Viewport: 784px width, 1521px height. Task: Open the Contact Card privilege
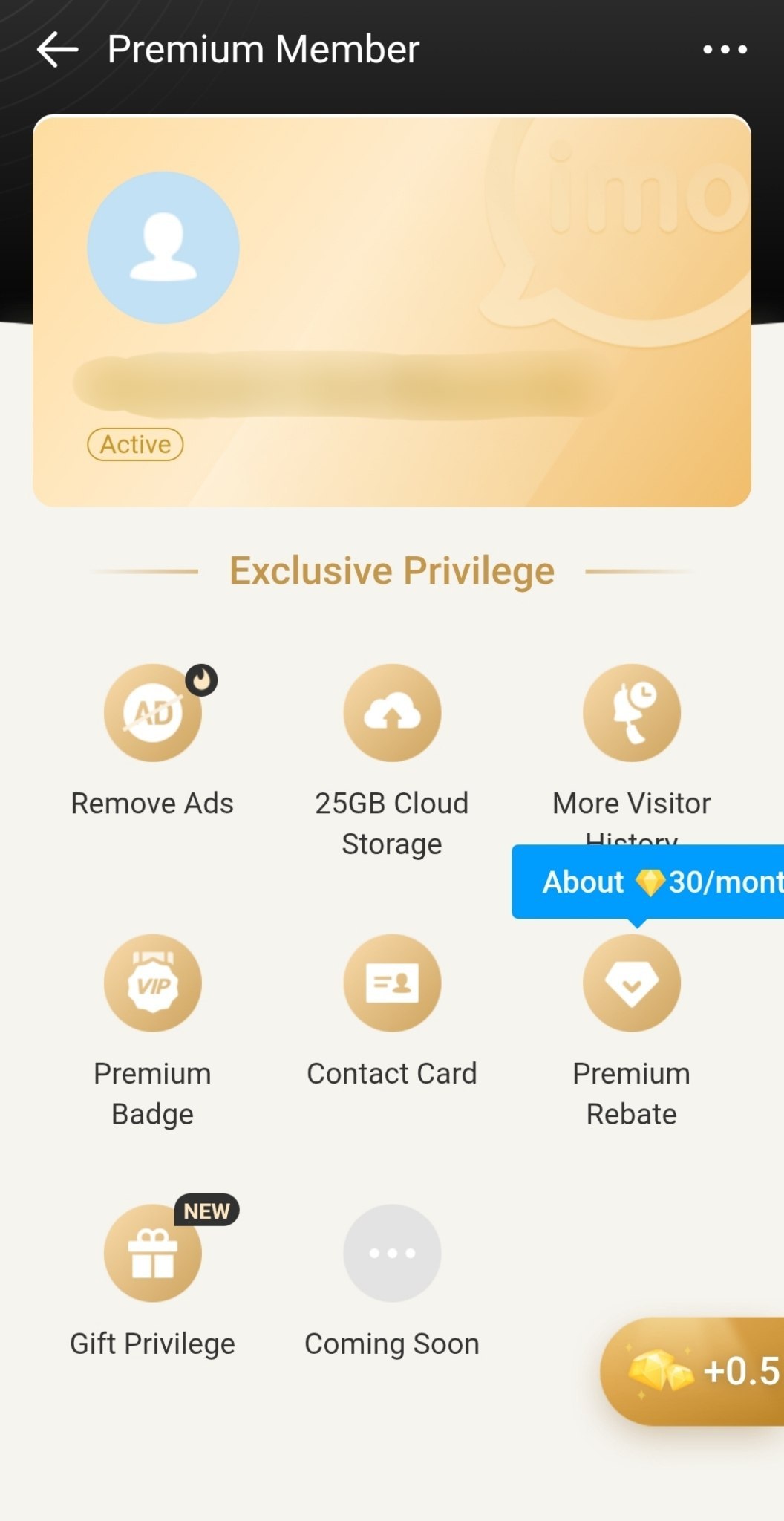(x=392, y=983)
